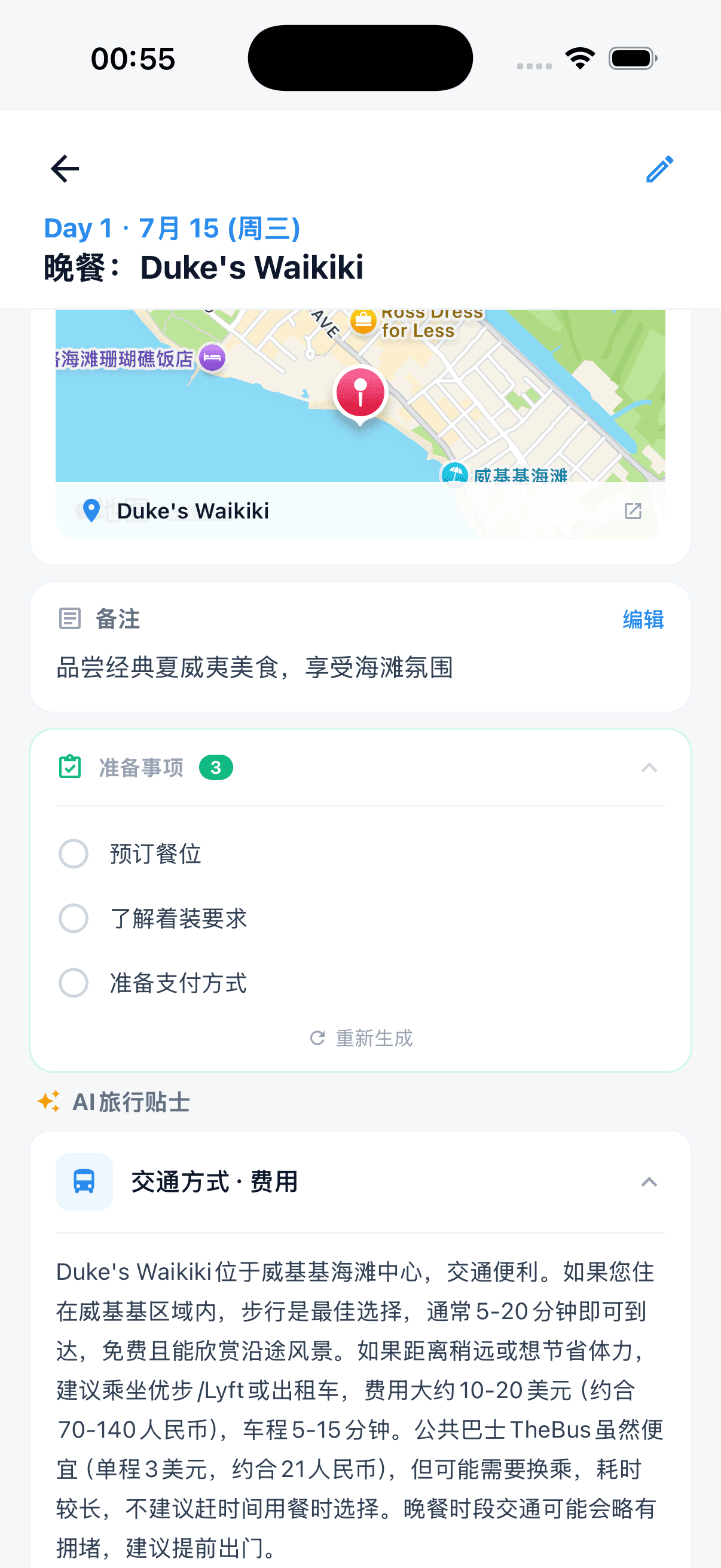Tap the sparkle icon beside AI旅行贴士
Viewport: 721px width, 1568px height.
(x=49, y=1102)
